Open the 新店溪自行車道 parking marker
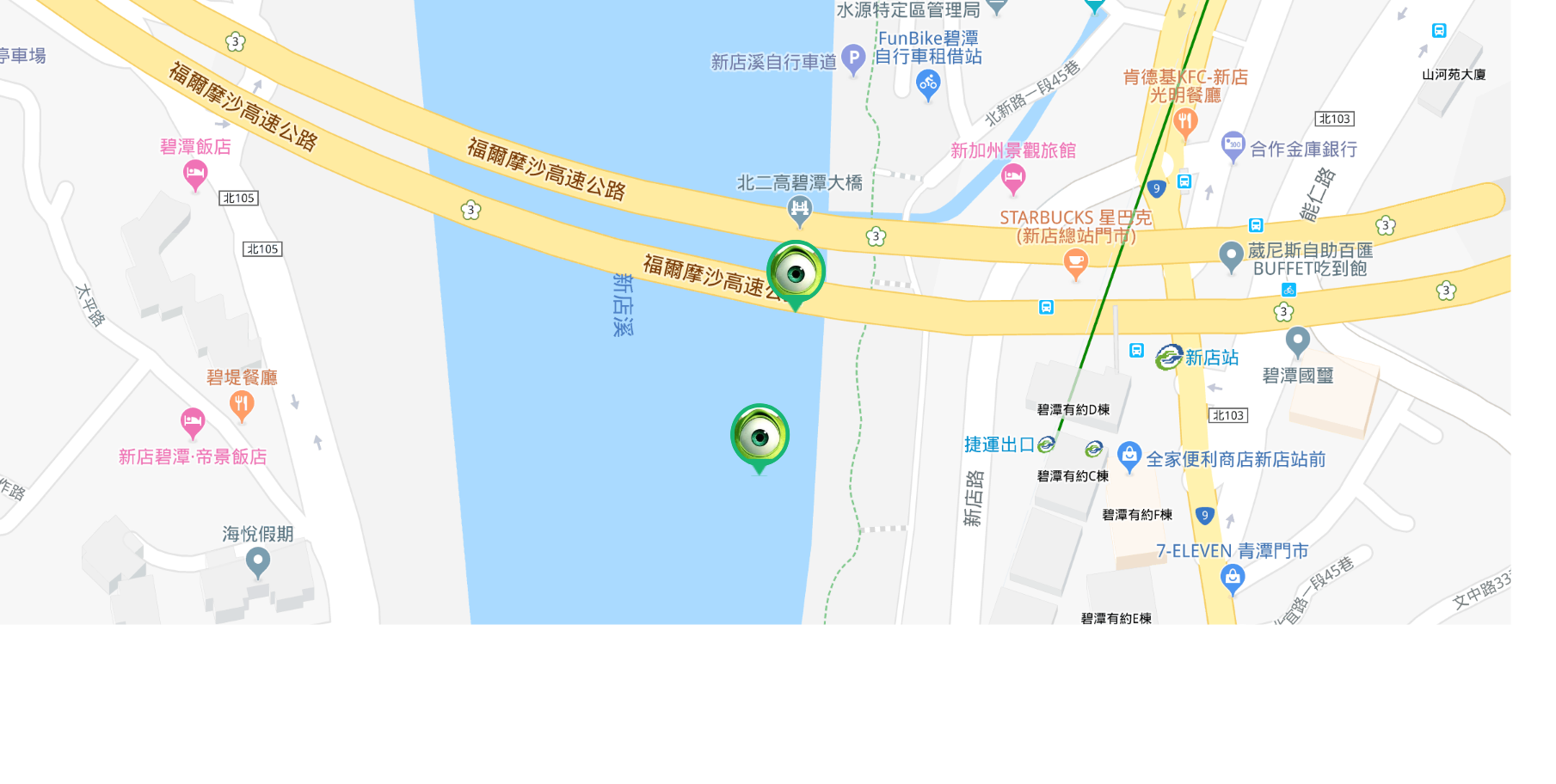 (852, 58)
